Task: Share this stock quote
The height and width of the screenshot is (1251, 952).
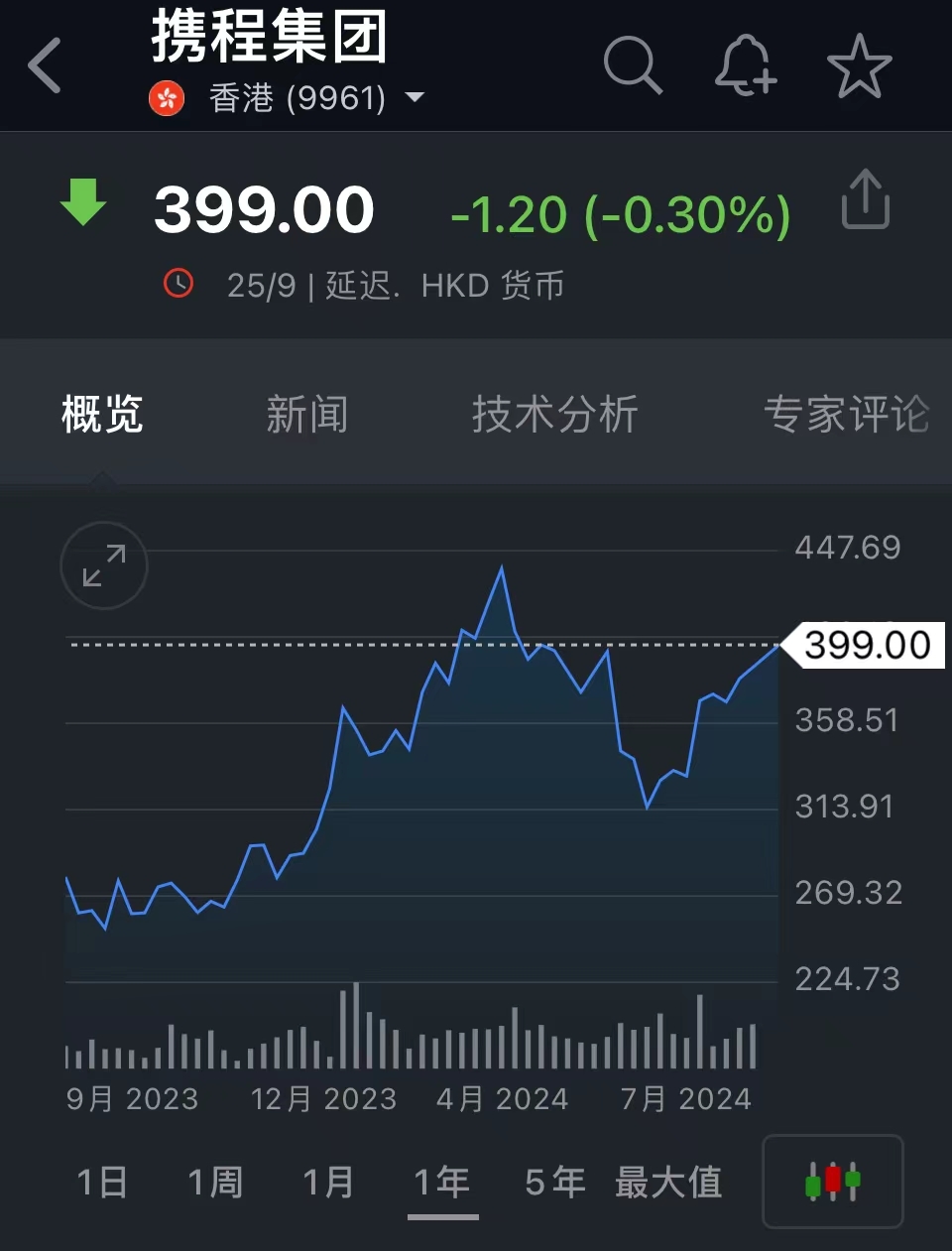Action: click(865, 199)
